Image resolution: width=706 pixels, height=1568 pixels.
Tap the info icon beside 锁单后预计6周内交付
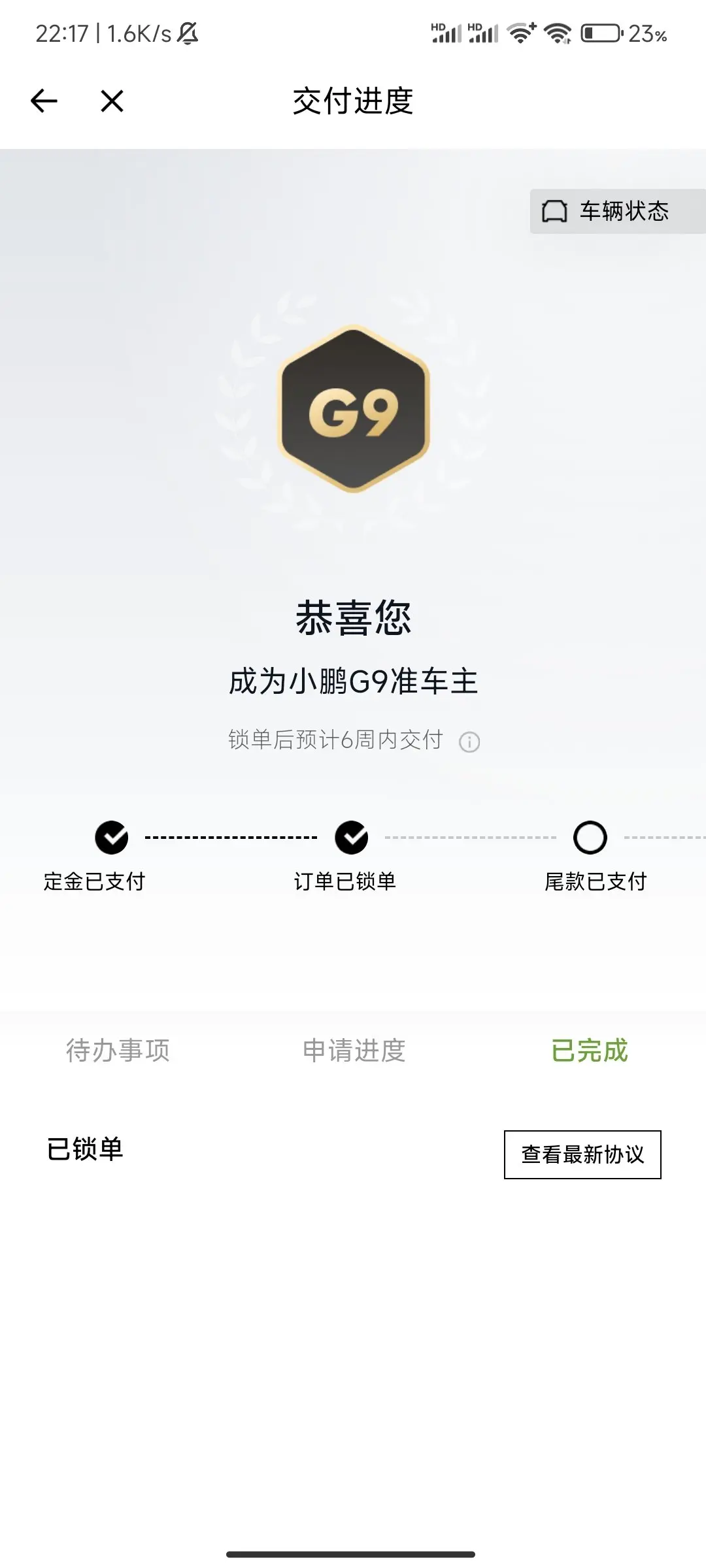click(469, 742)
